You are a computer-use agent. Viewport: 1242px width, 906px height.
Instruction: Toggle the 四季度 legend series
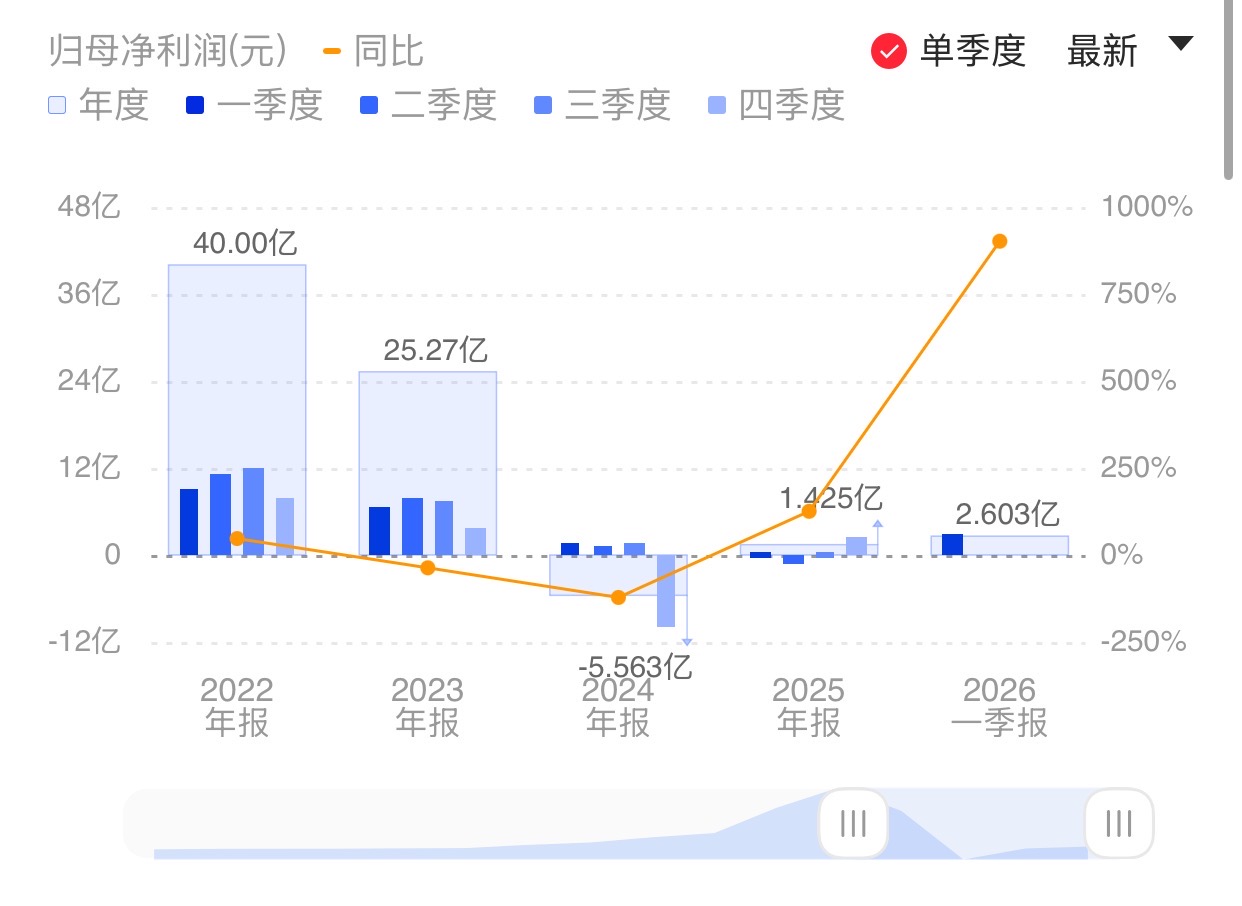pyautogui.click(x=776, y=105)
